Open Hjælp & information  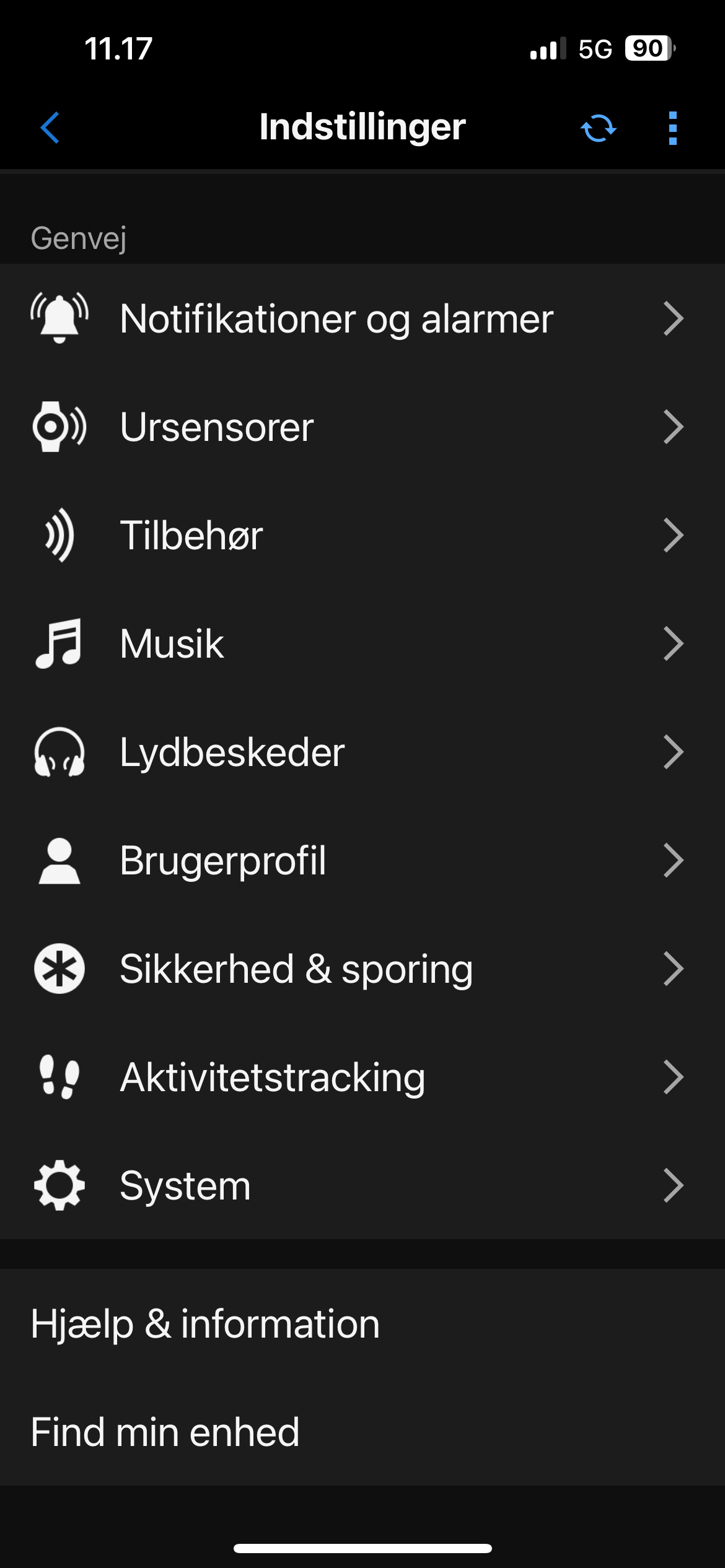(x=362, y=1323)
